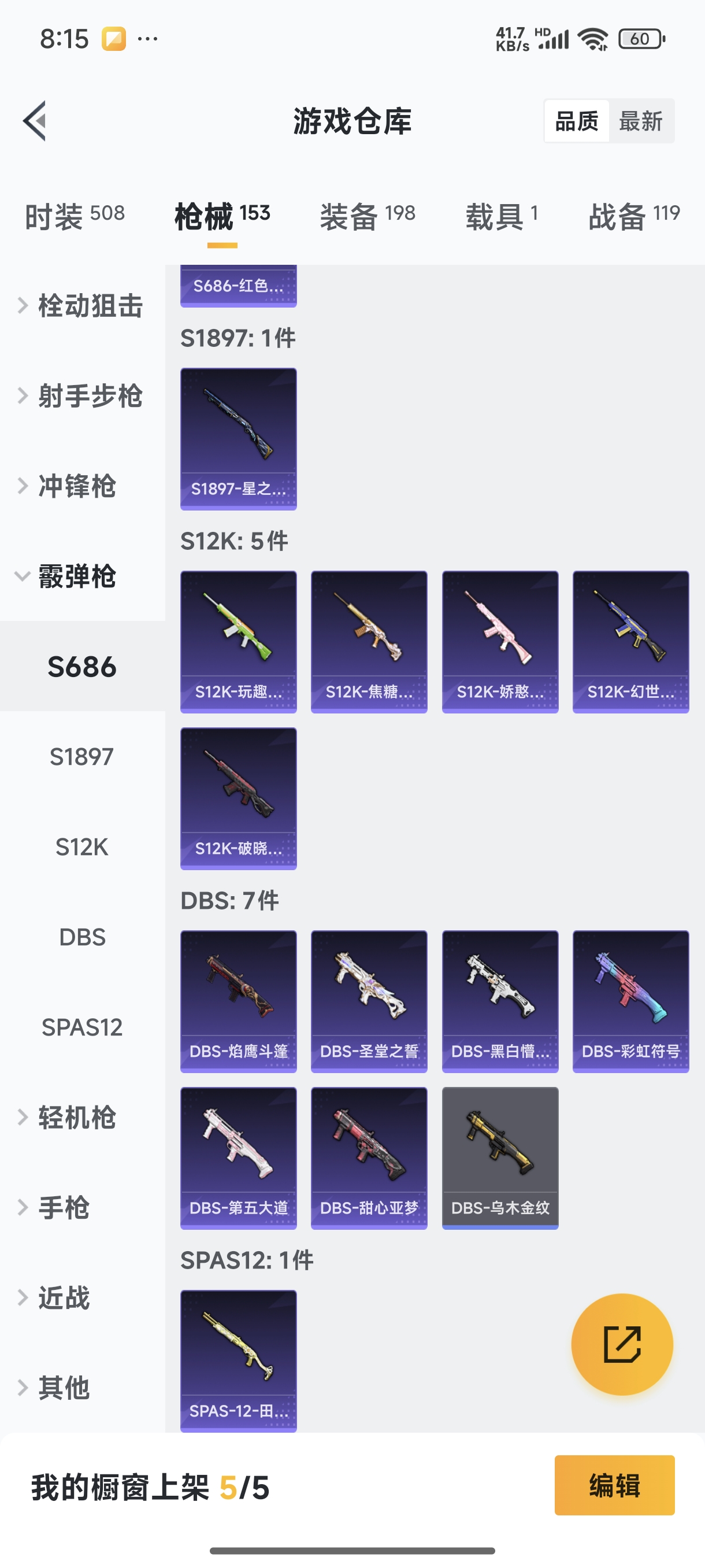Viewport: 705px width, 1568px height.
Task: Open the DBS-乌木金纹 skin tile
Action: 500,1157
